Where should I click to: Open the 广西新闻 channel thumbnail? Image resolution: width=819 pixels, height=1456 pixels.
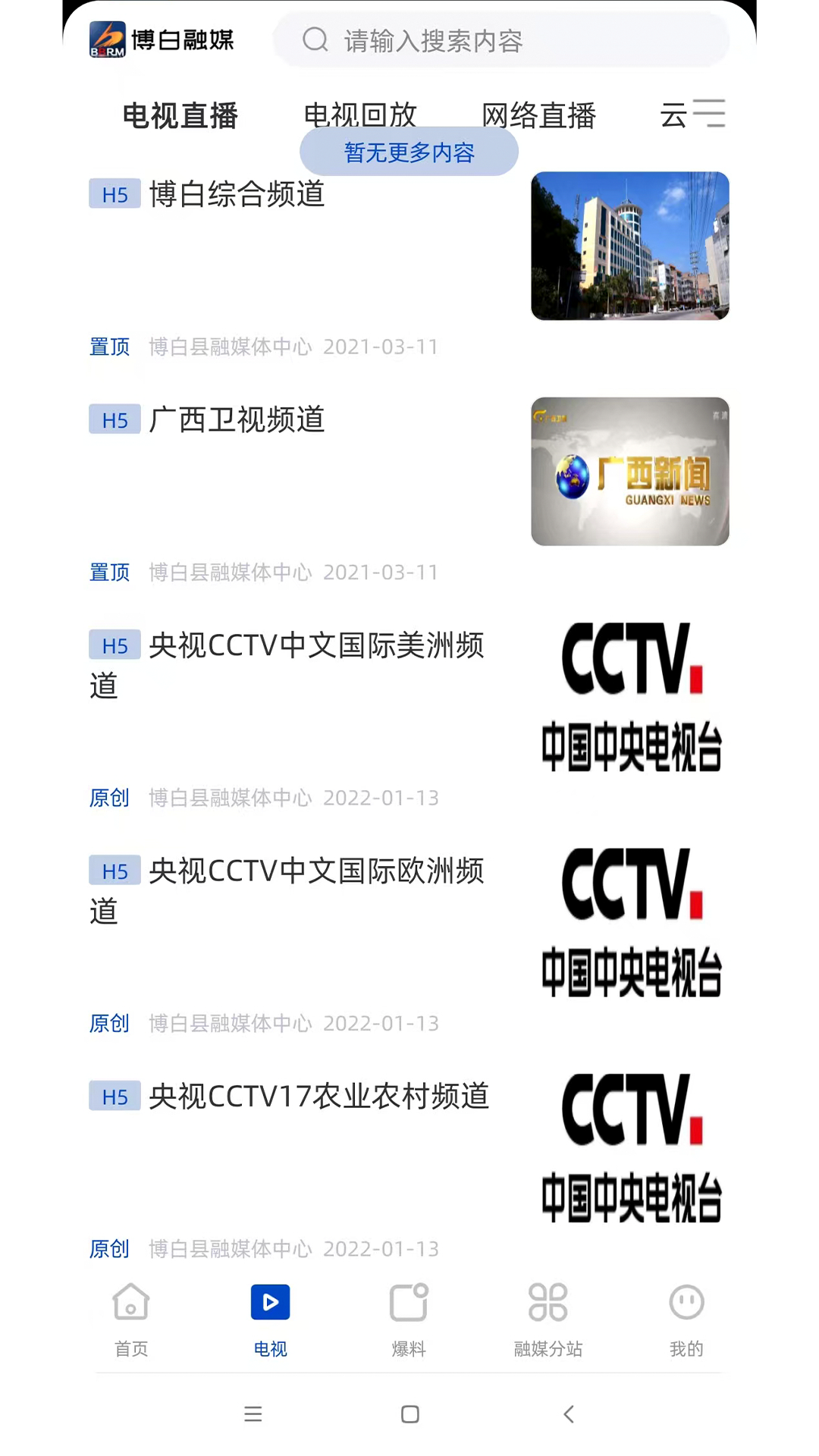629,470
